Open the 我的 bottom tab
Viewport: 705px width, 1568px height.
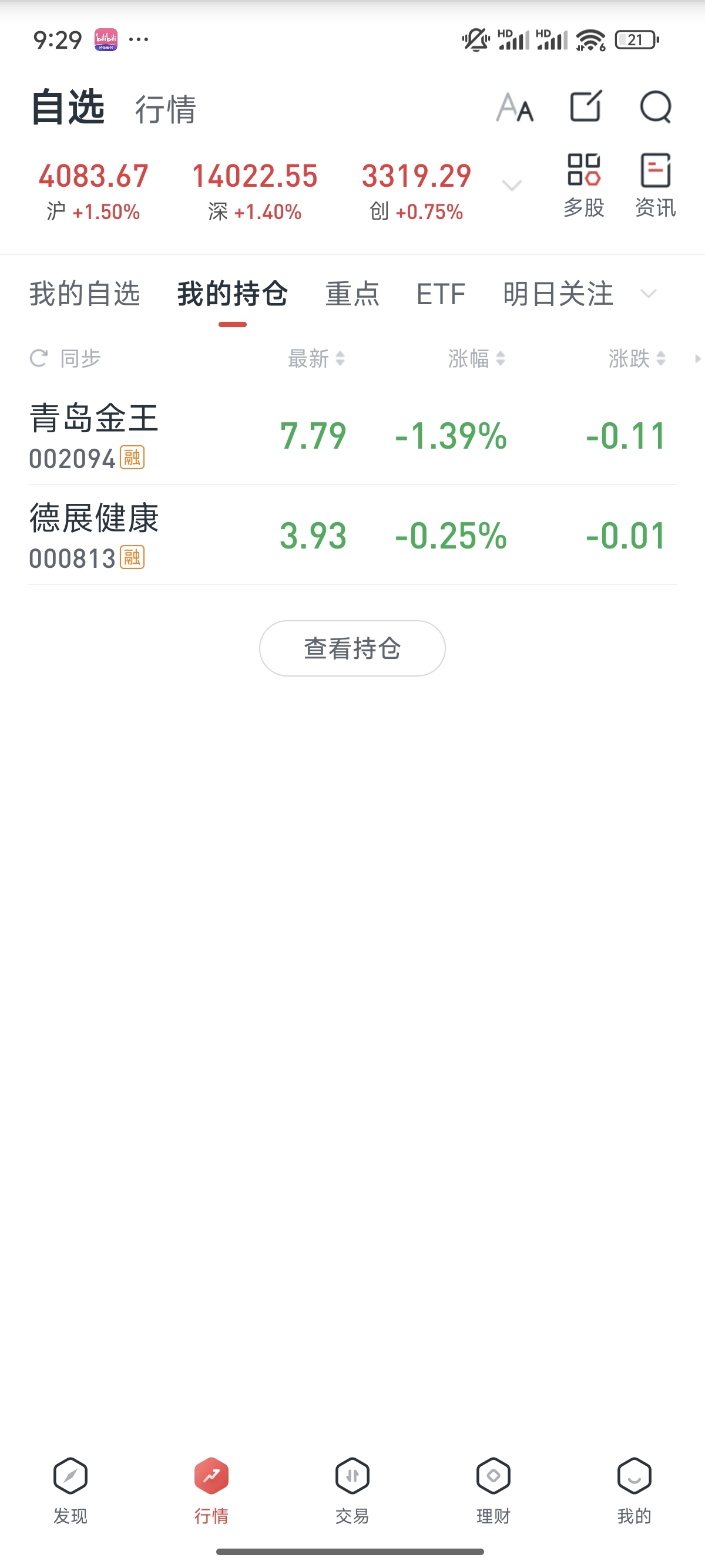(634, 1490)
